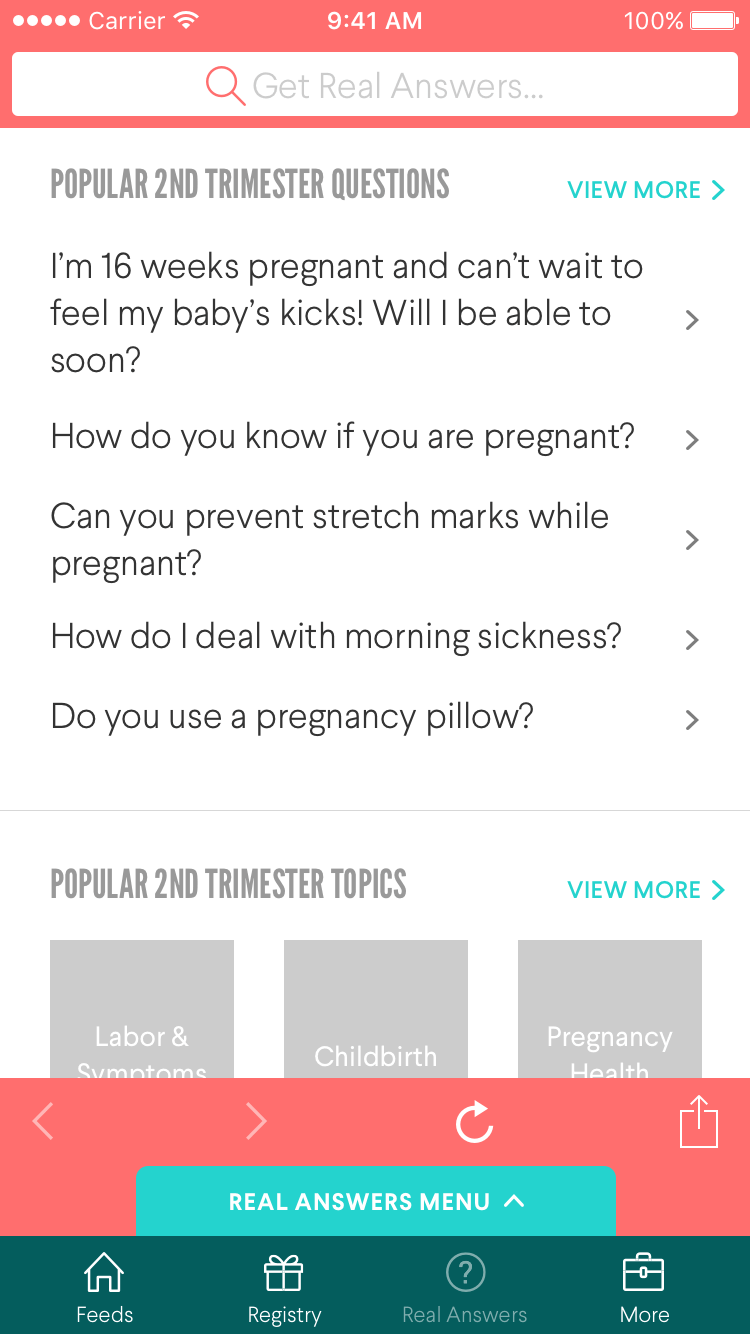The width and height of the screenshot is (750, 1334).
Task: Go forward to the next page
Action: coord(256,1122)
